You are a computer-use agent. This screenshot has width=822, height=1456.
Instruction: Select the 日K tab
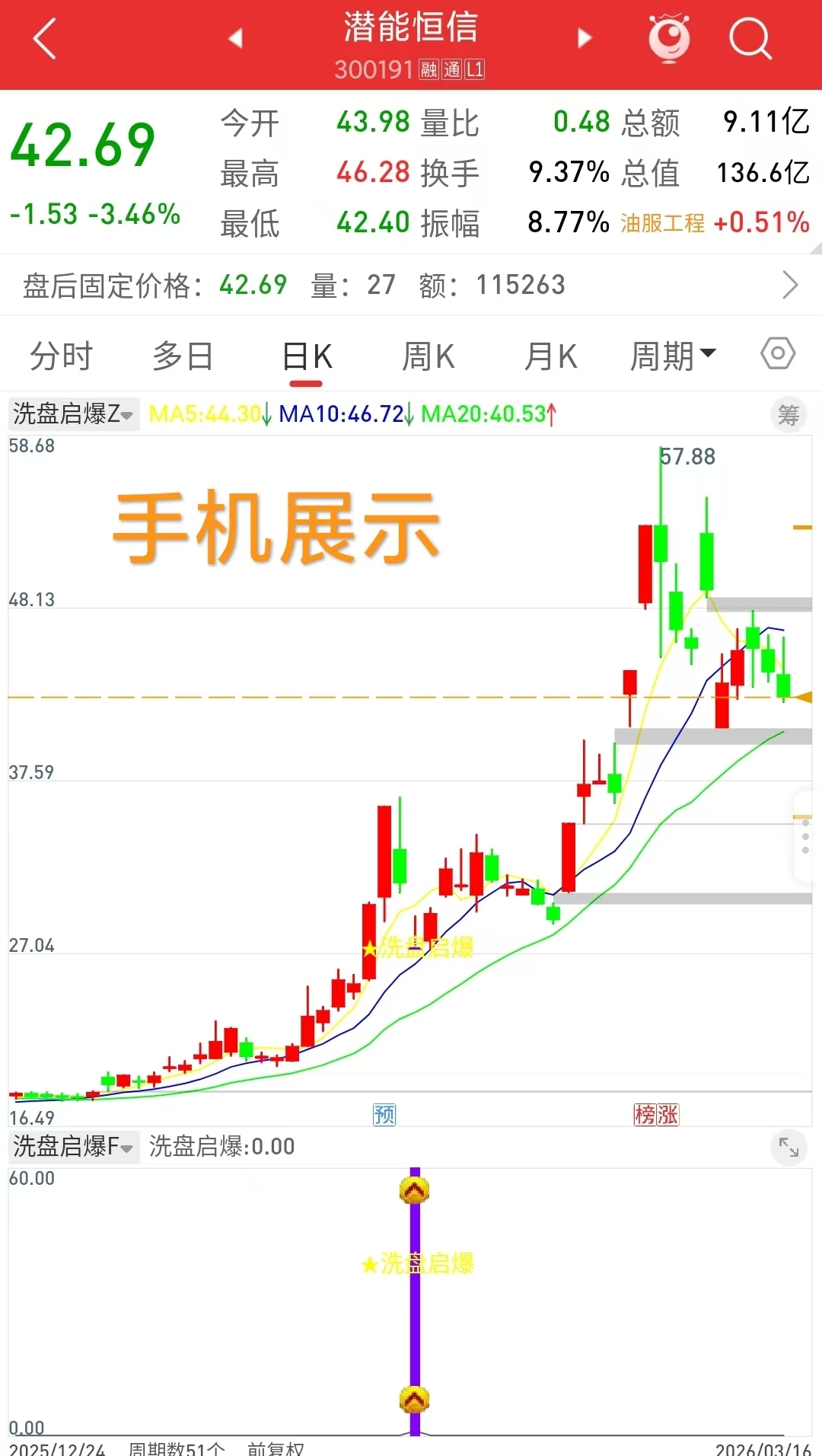click(307, 356)
